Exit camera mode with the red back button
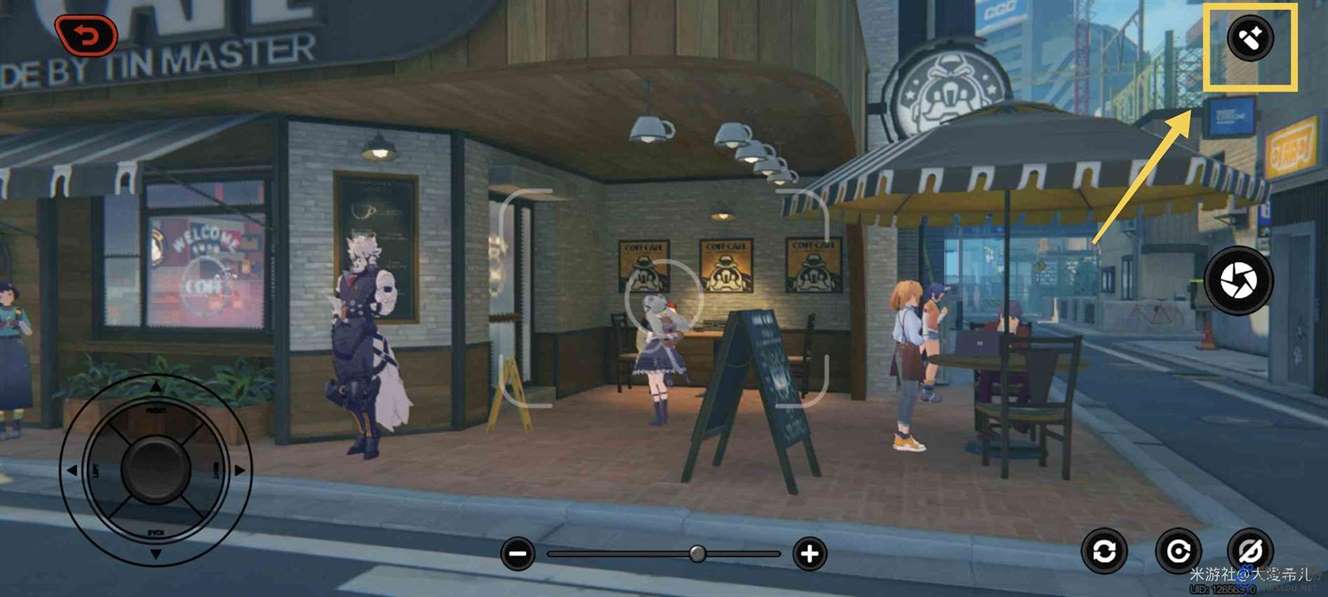This screenshot has width=1328, height=597. tap(87, 37)
